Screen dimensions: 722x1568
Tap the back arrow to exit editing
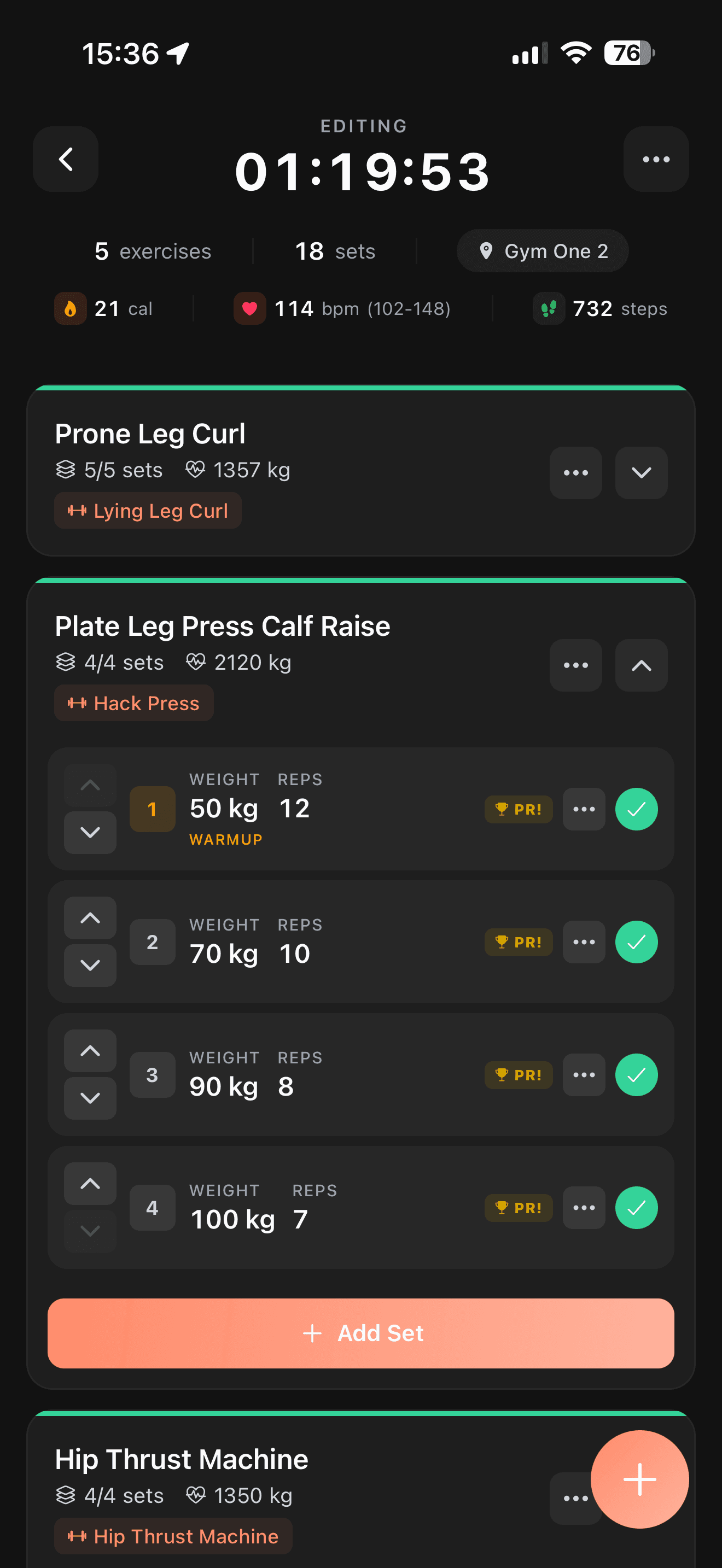pos(65,159)
